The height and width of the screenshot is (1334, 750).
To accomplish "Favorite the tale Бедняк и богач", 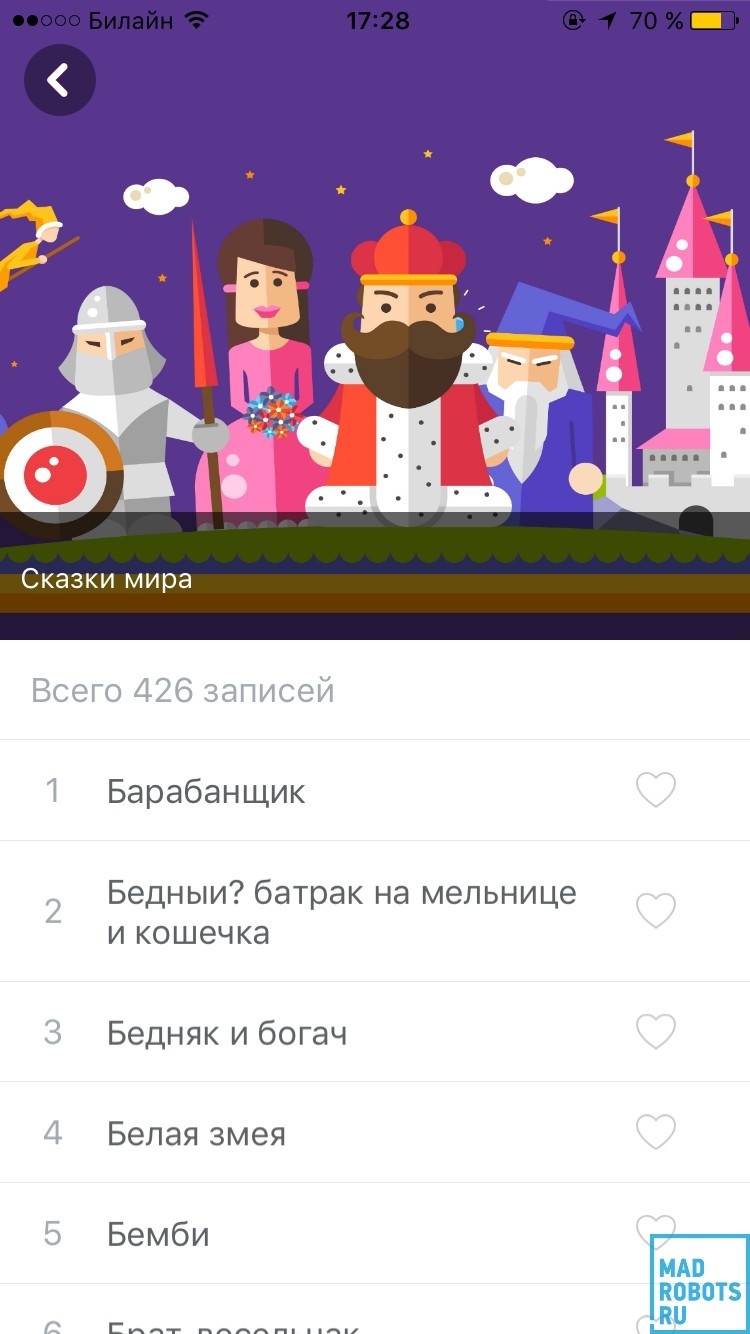I will [x=656, y=1032].
